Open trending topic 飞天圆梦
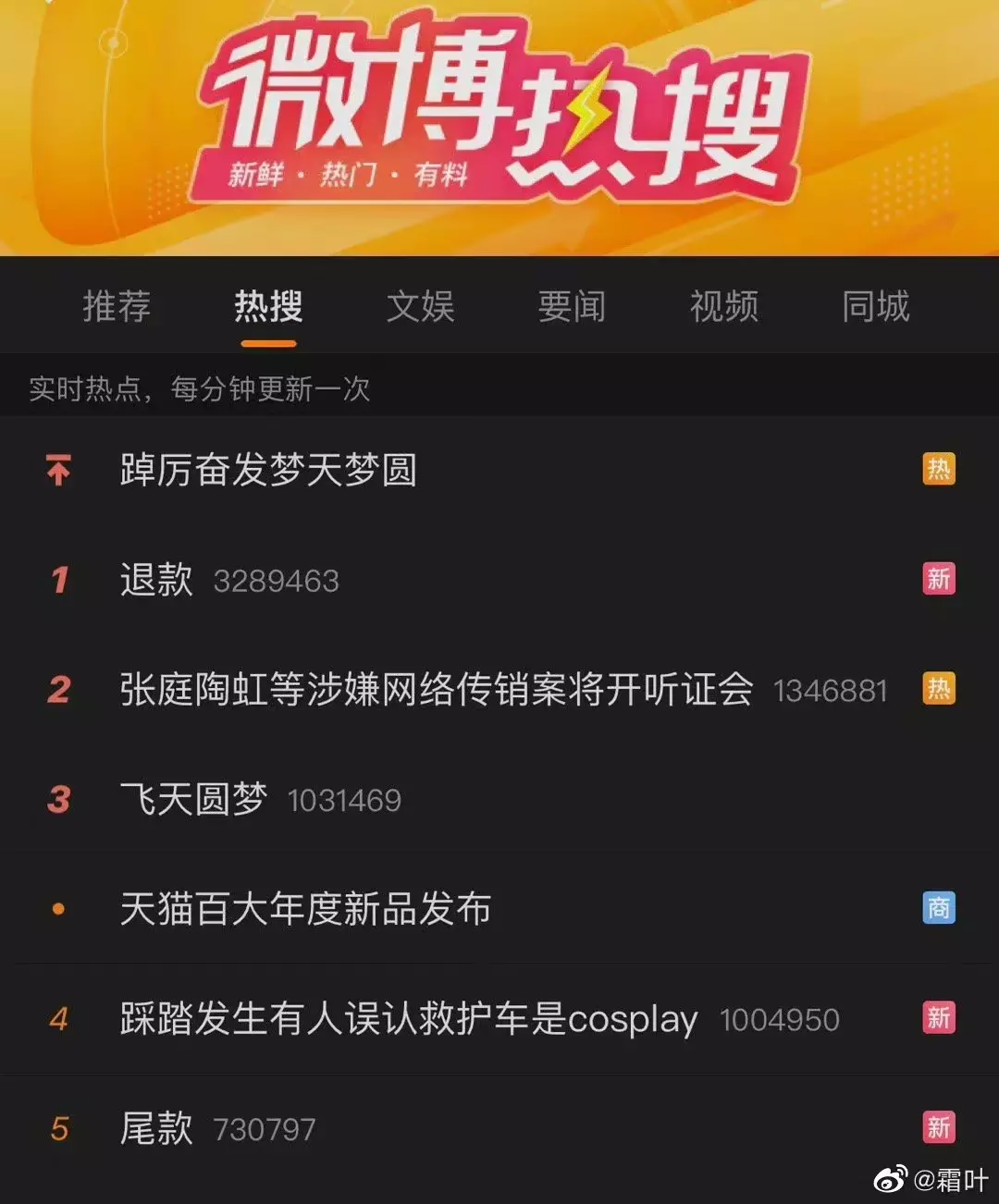Image resolution: width=999 pixels, height=1204 pixels. click(194, 799)
